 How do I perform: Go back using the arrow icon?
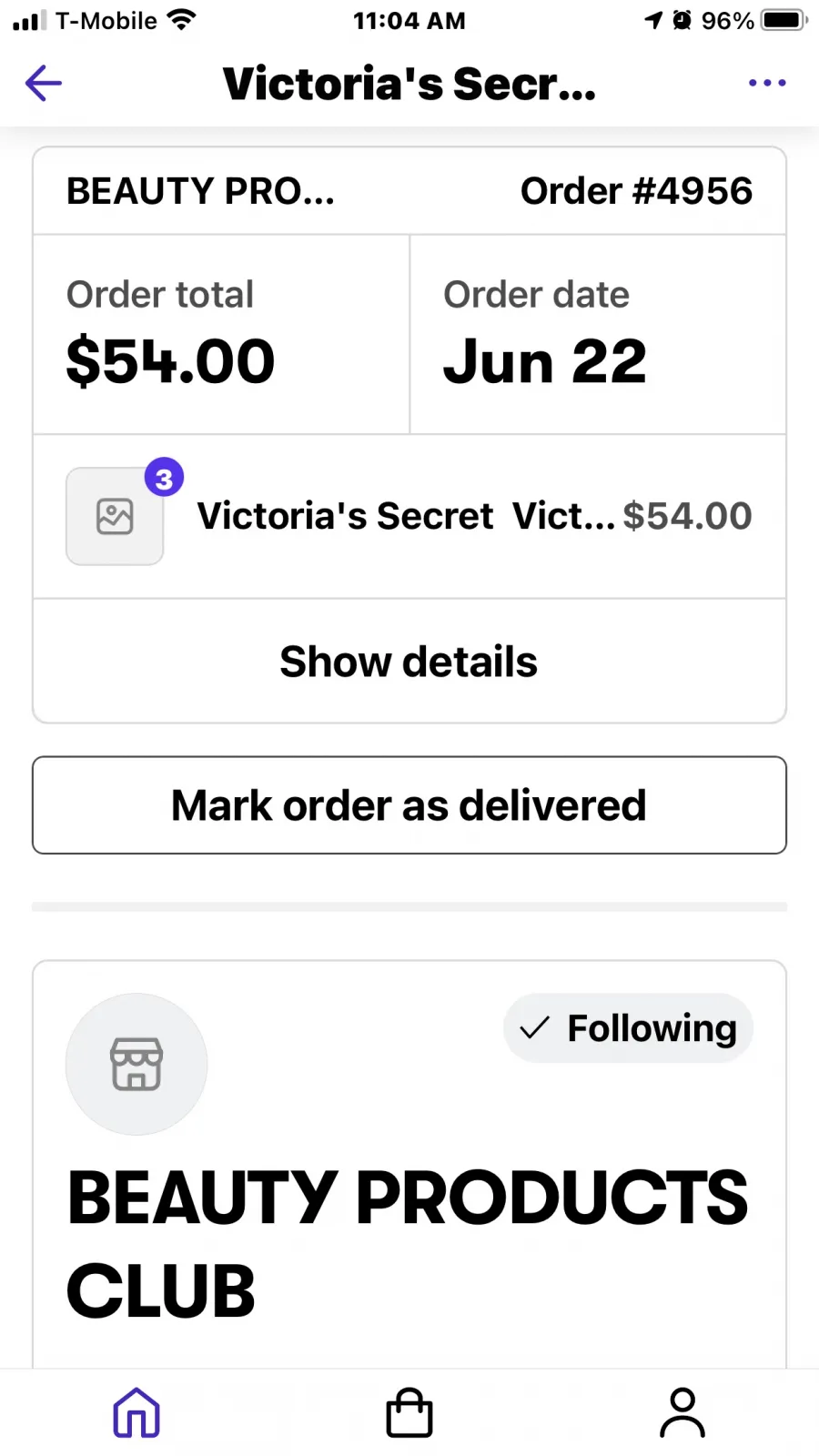click(x=43, y=84)
